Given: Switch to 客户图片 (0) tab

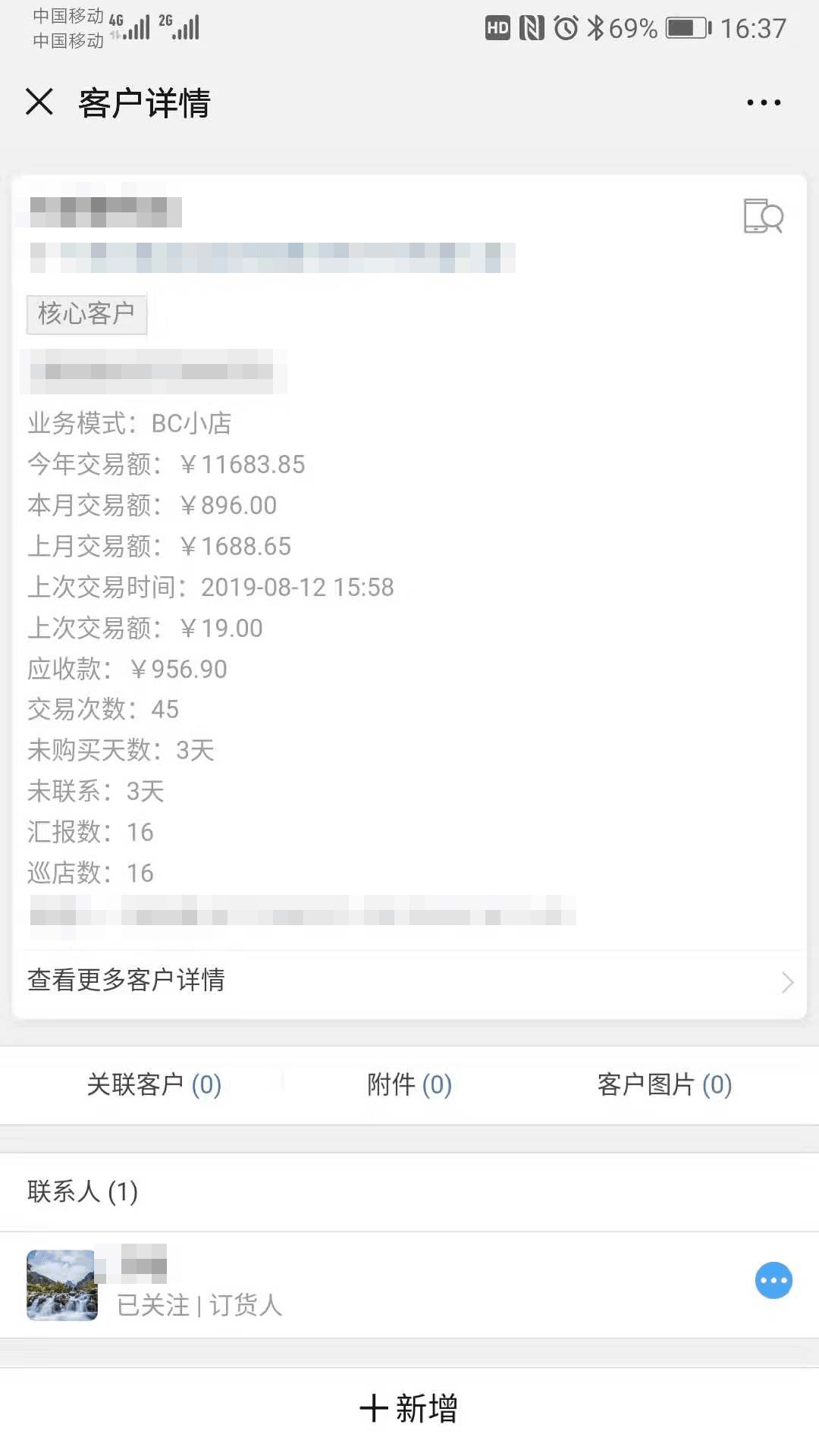Looking at the screenshot, I should tap(664, 1084).
